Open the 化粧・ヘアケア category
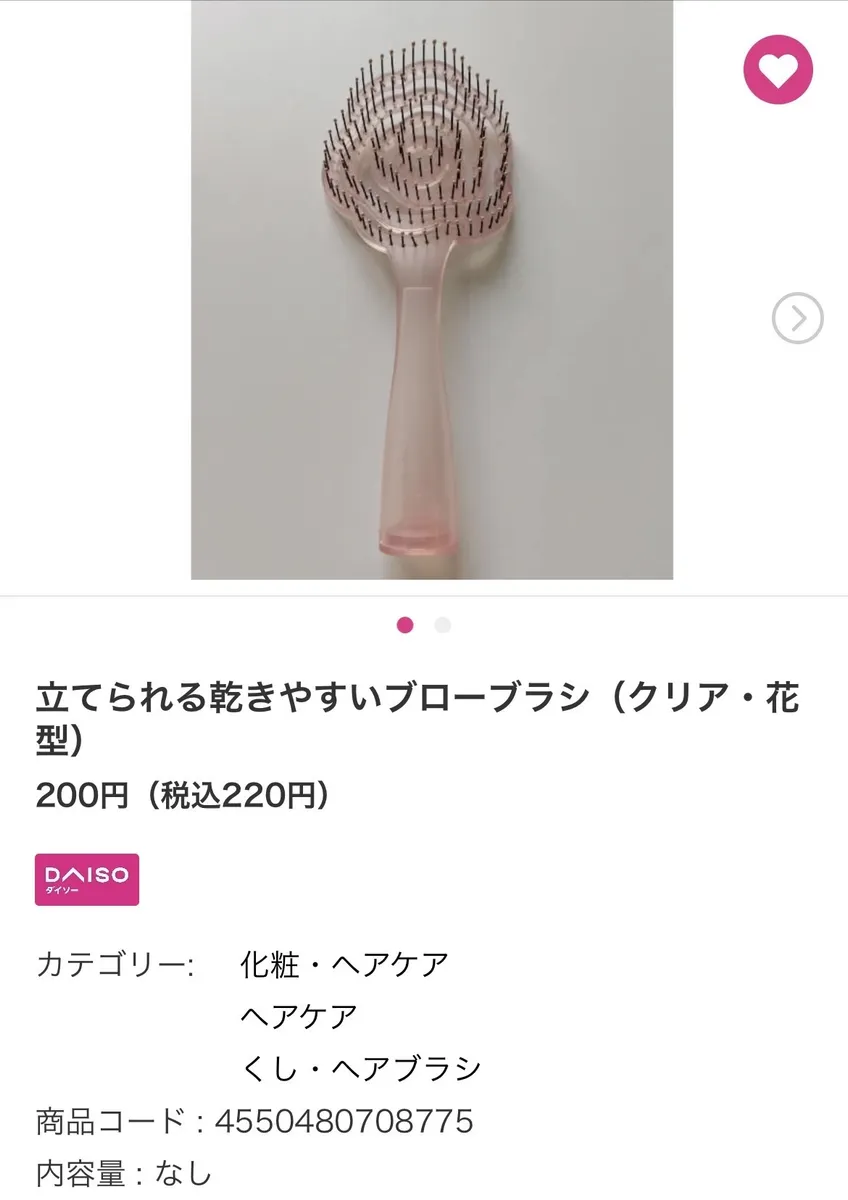848x1200 pixels. coord(344,965)
